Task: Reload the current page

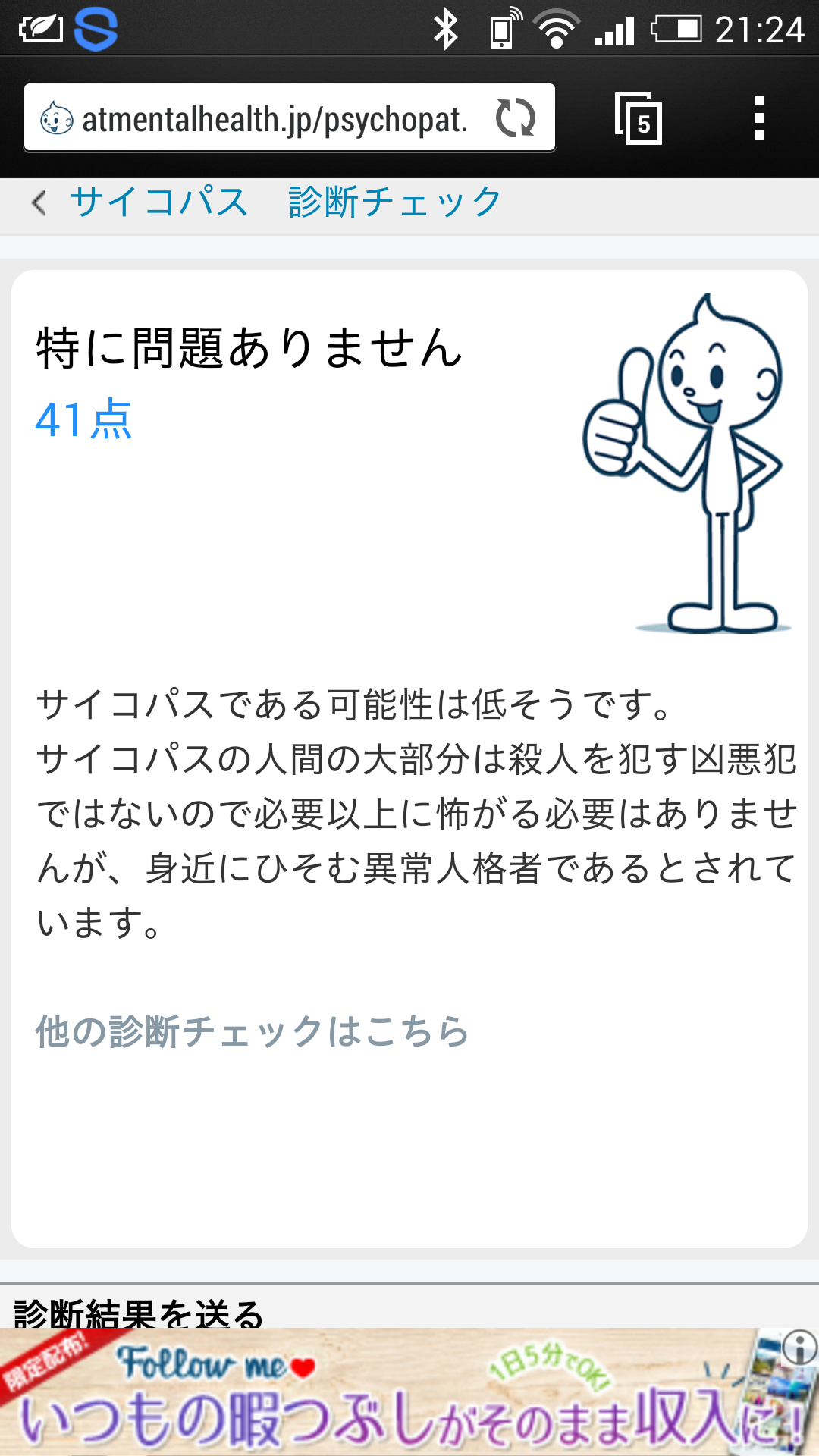Action: tap(516, 118)
